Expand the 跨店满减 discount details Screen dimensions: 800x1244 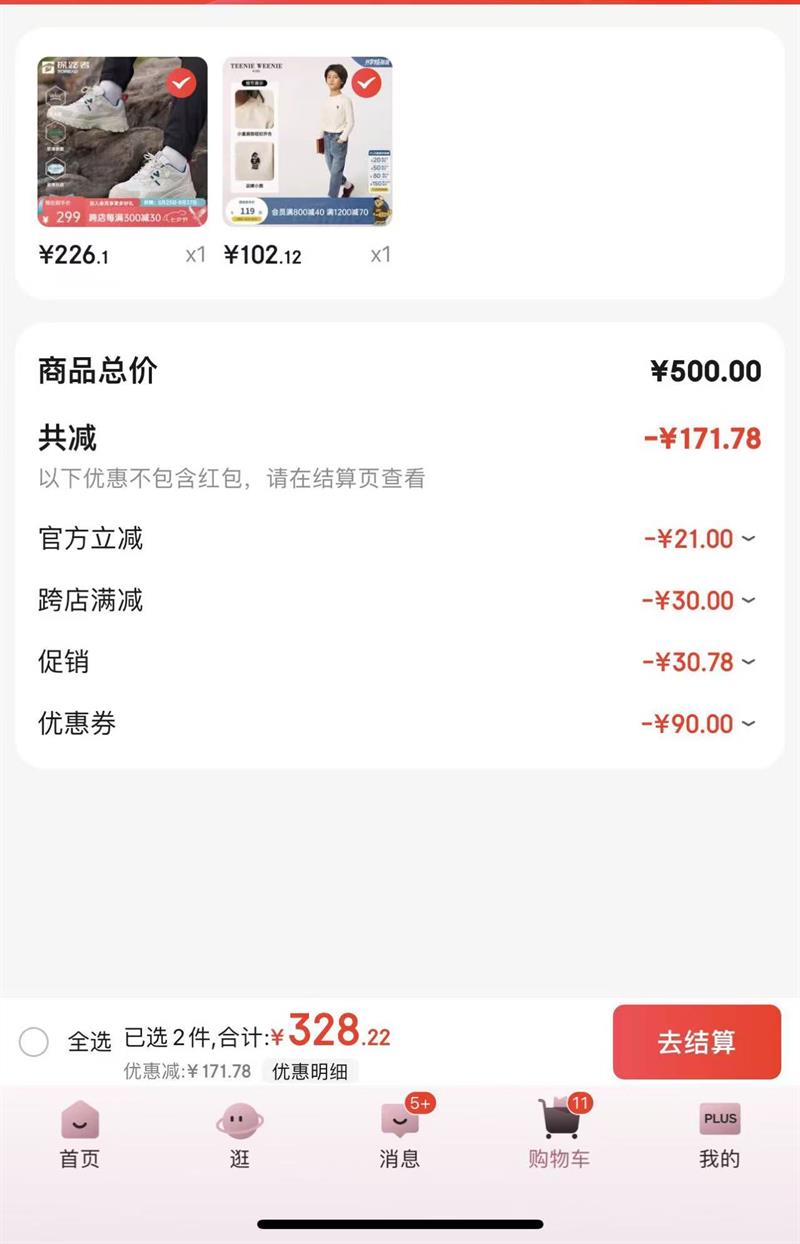pos(748,601)
